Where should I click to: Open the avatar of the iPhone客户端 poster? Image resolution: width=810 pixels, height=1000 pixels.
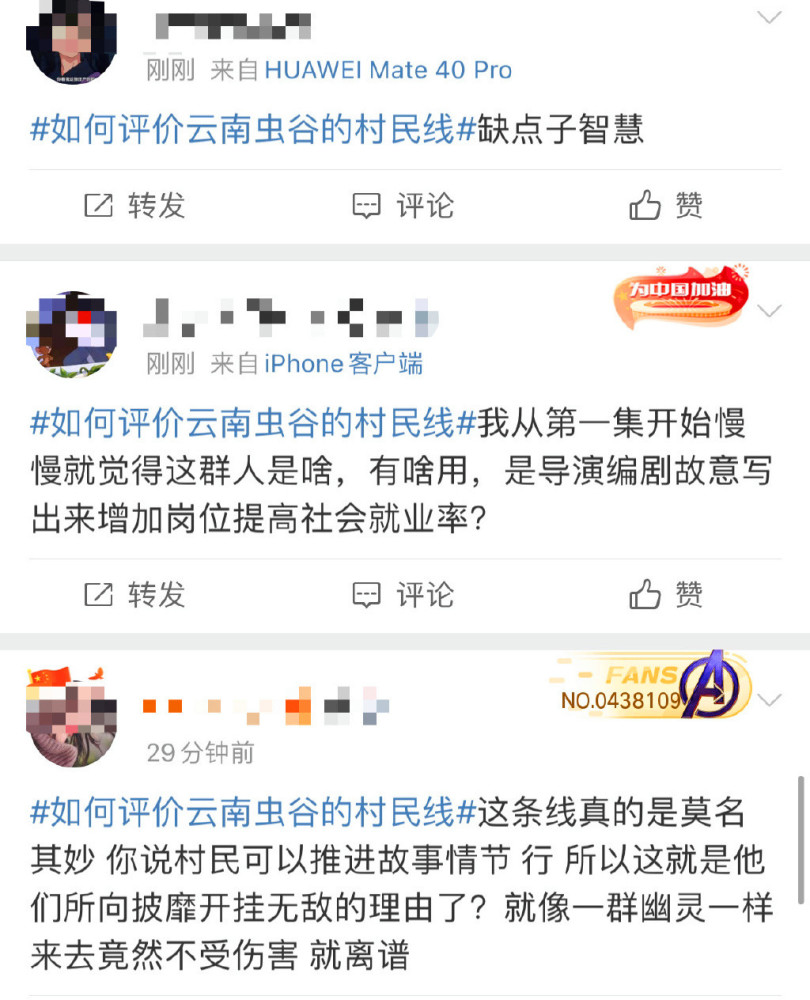click(x=71, y=335)
